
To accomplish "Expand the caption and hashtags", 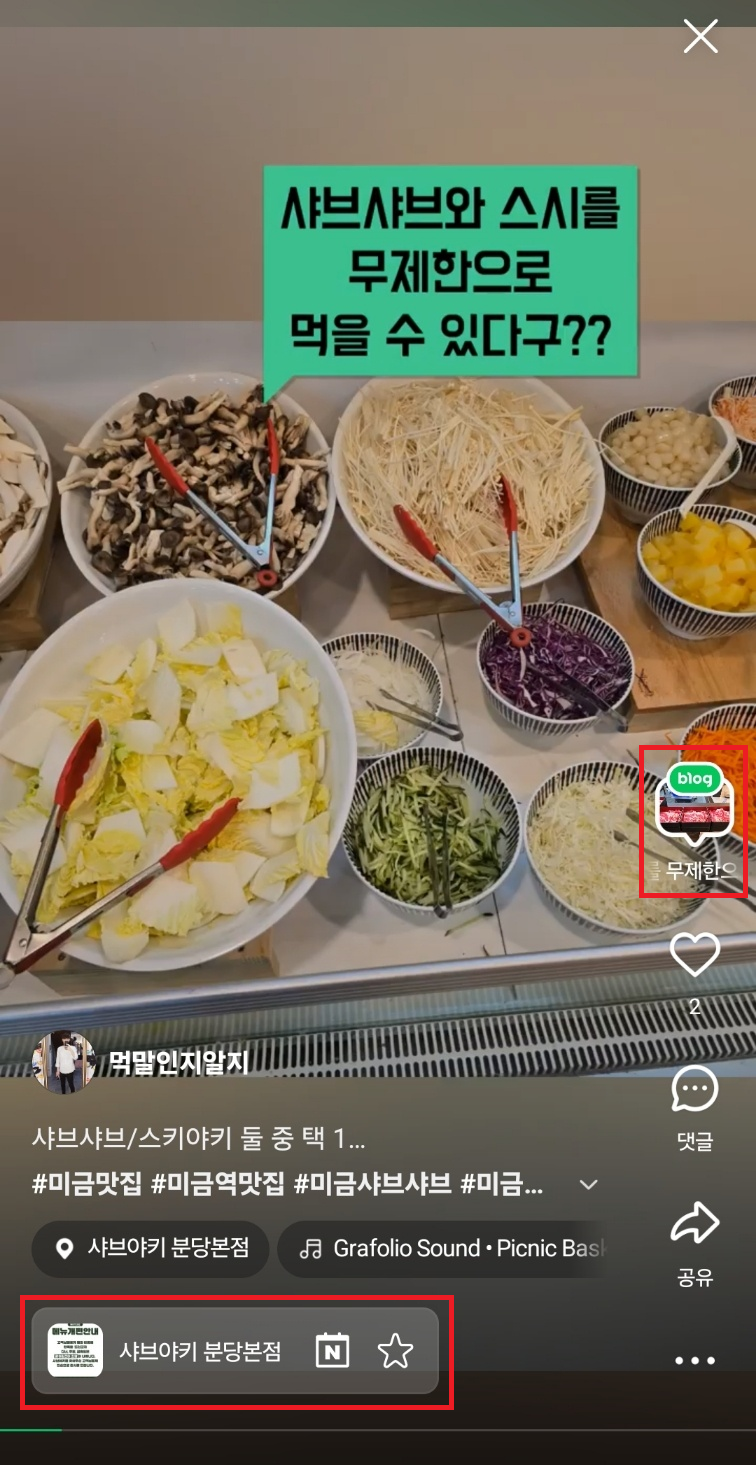I will tap(589, 1185).
